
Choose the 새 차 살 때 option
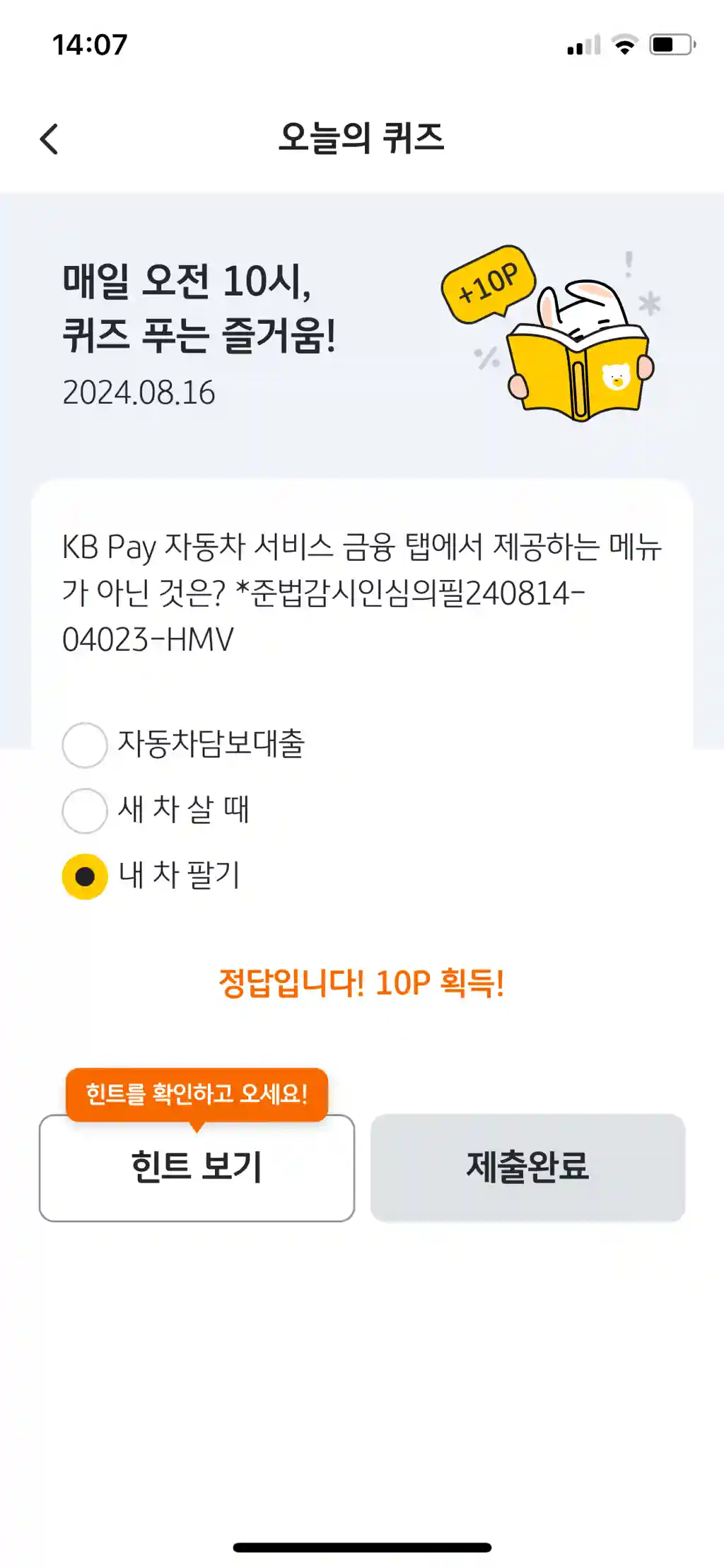click(x=85, y=811)
